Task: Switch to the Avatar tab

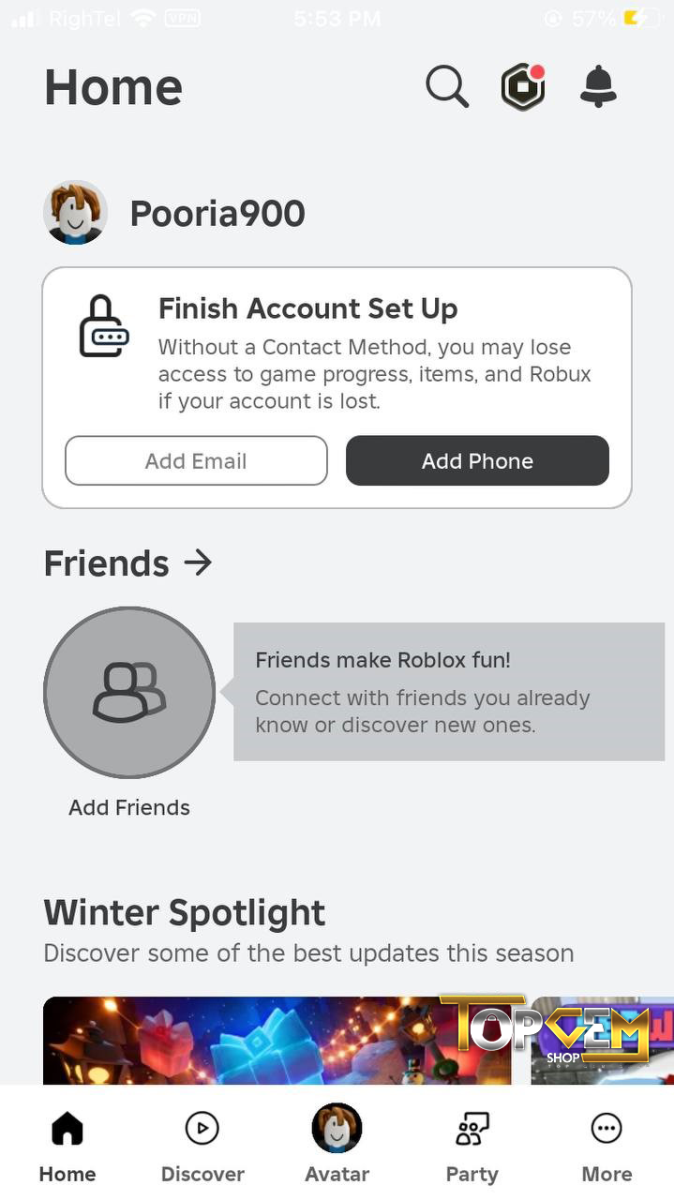Action: tap(337, 1145)
